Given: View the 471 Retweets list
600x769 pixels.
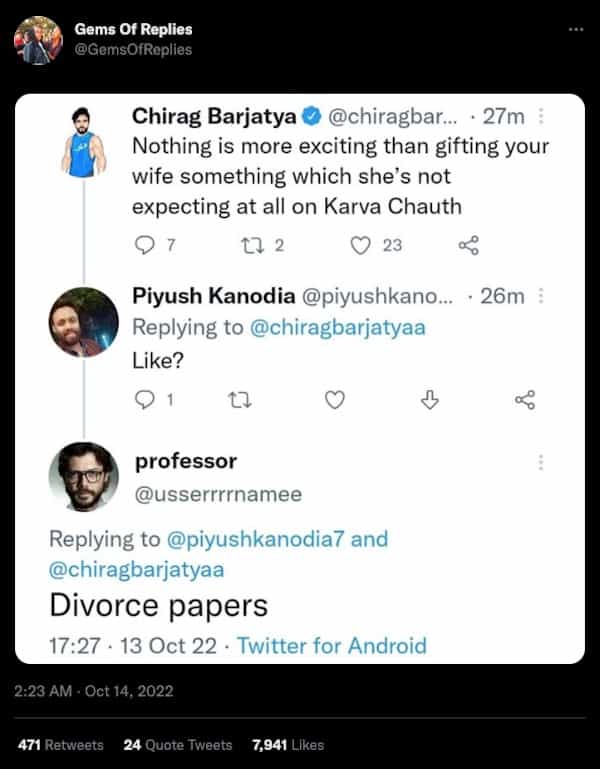Looking at the screenshot, I should pos(60,745).
